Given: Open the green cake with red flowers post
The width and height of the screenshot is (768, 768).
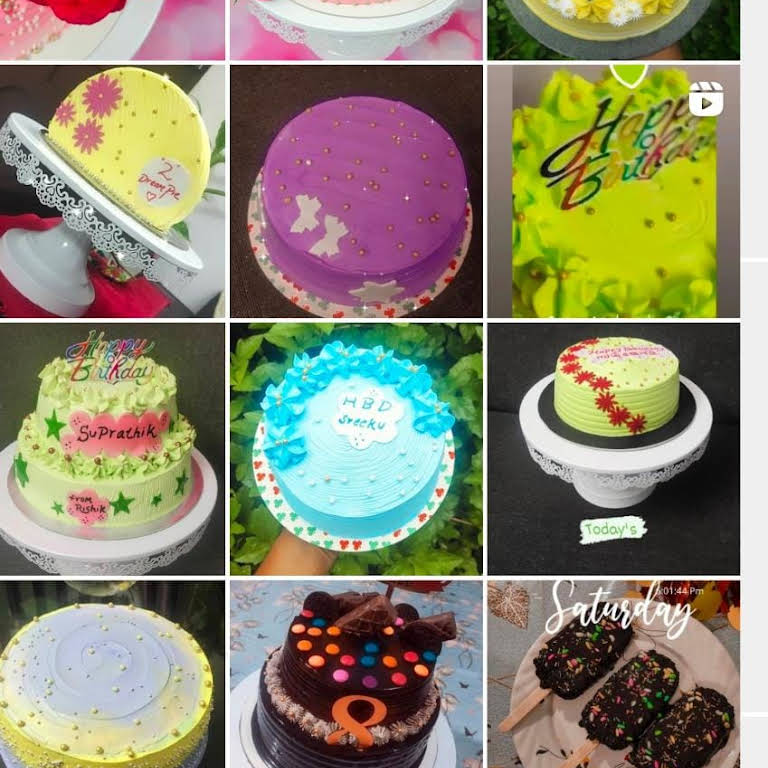Looking at the screenshot, I should tap(613, 449).
